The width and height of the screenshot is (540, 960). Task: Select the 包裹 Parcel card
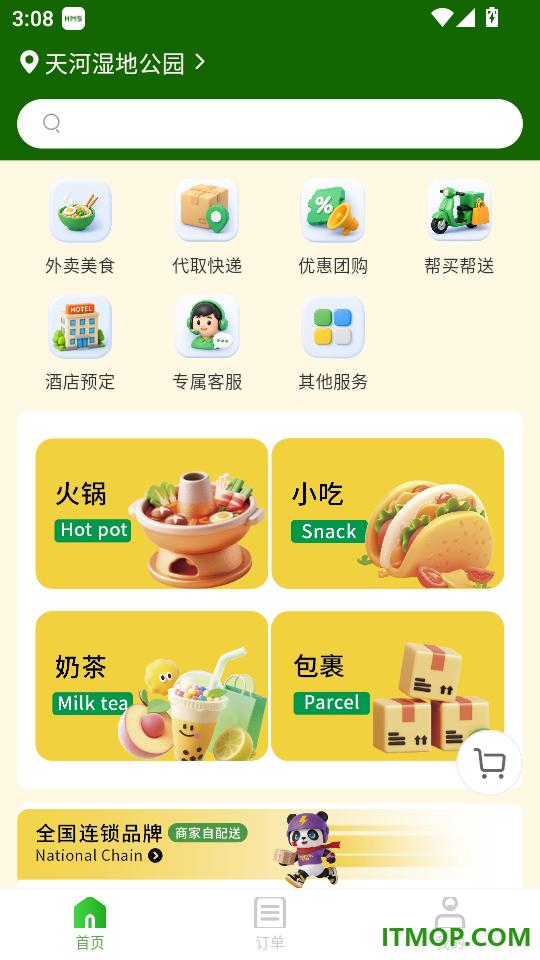tap(388, 686)
